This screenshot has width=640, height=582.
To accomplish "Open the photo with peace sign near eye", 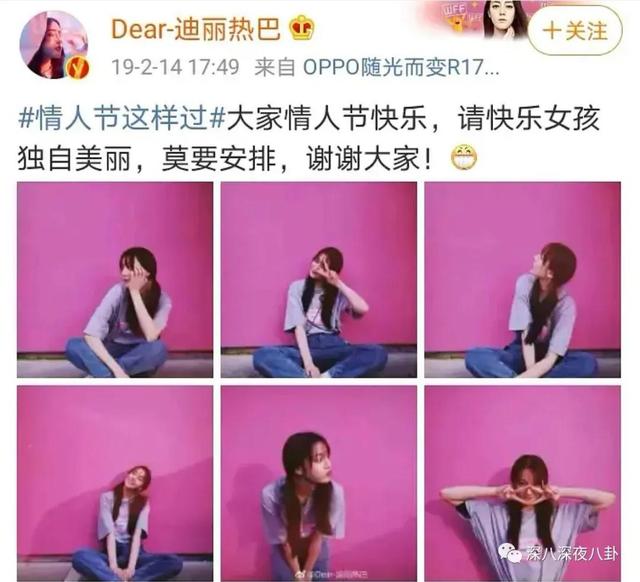I will tap(319, 280).
